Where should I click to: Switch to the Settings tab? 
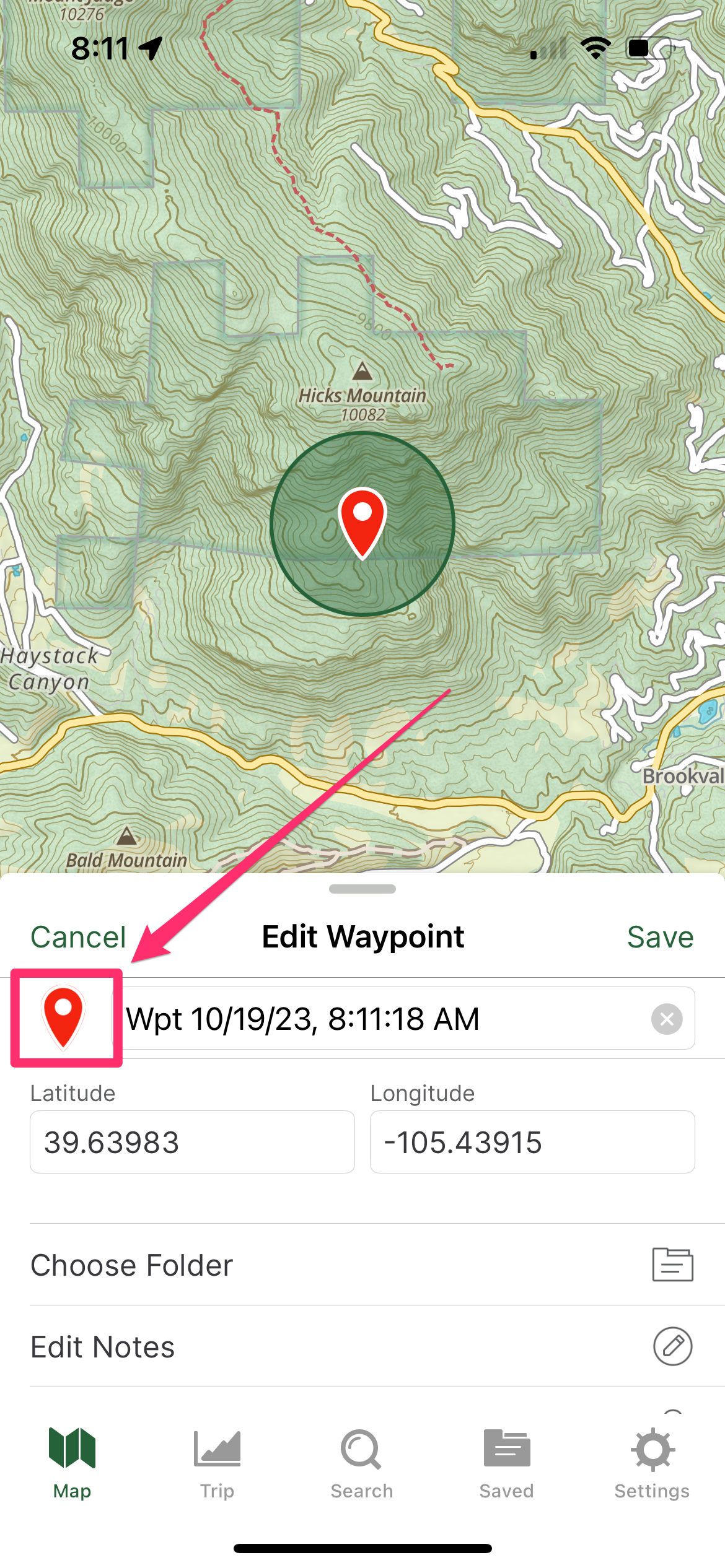tap(652, 1463)
